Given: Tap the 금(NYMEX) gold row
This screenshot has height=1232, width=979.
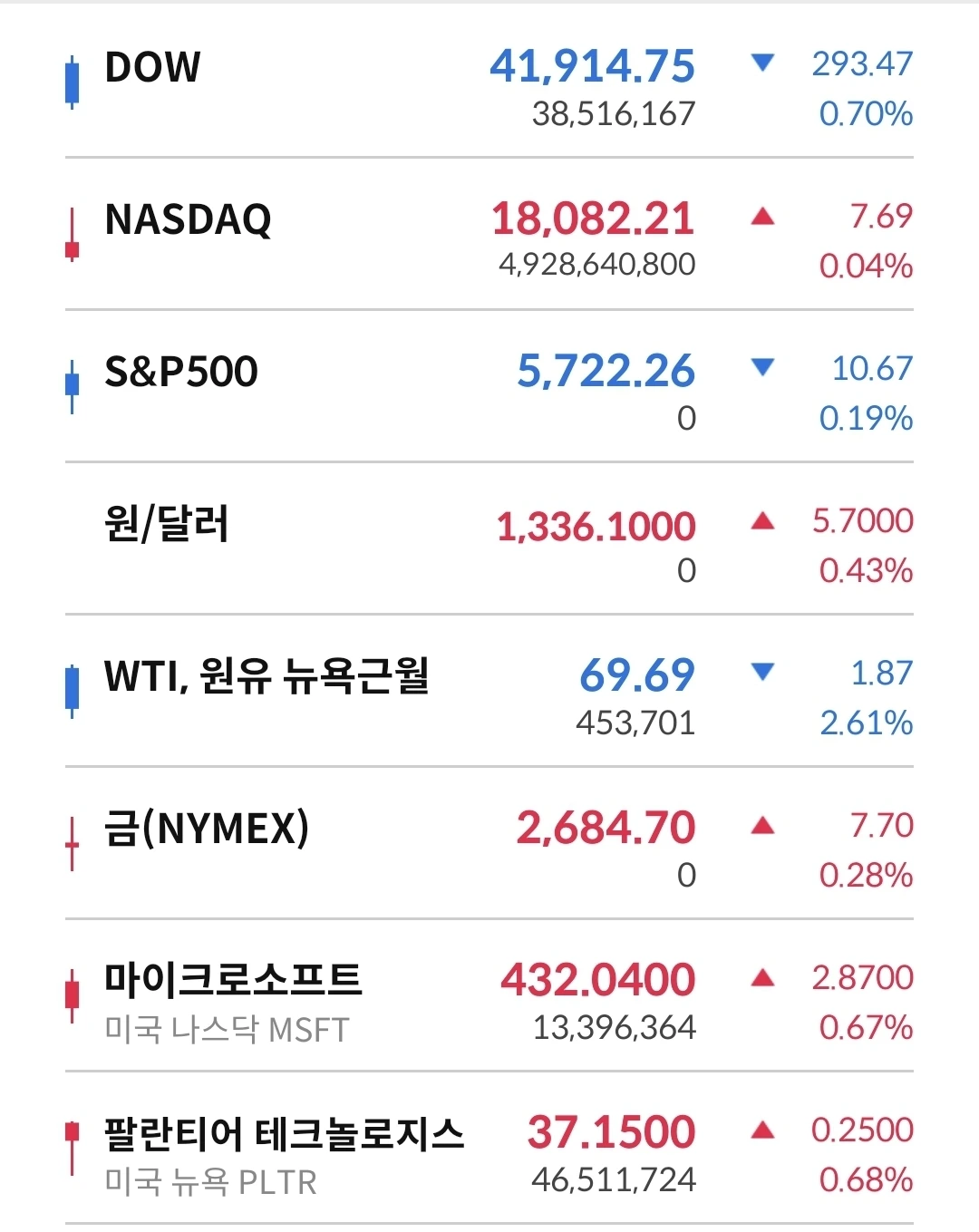Looking at the screenshot, I should (x=489, y=843).
